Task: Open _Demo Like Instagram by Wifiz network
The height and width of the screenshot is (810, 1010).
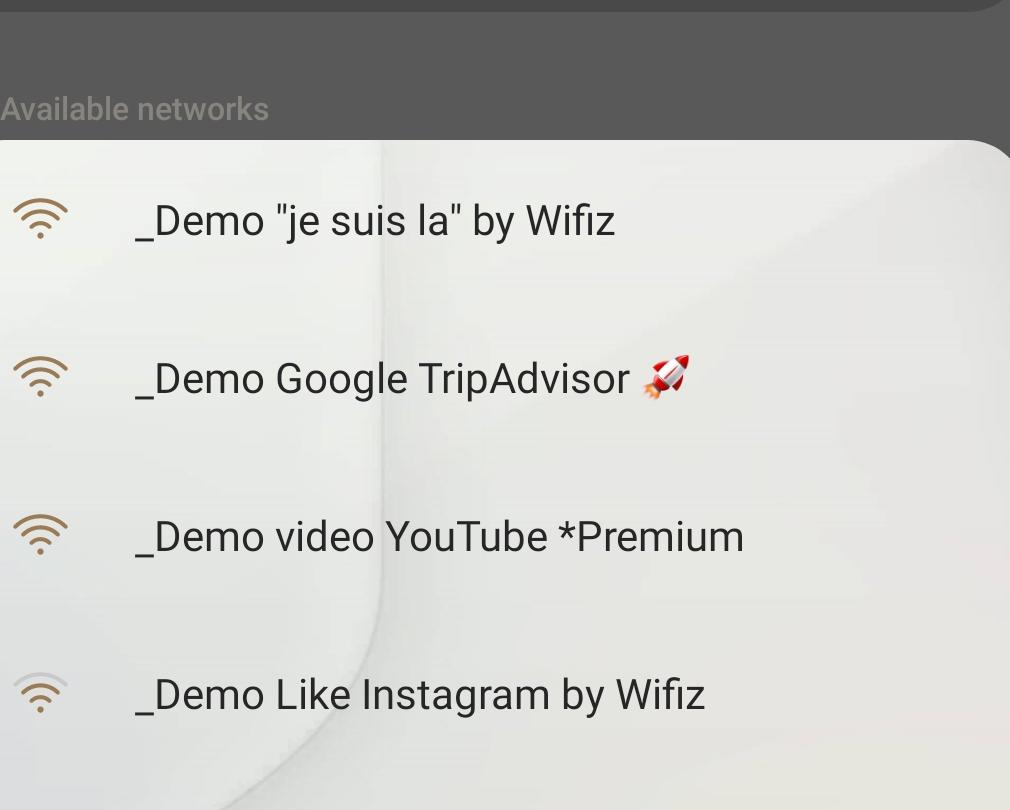Action: pos(420,695)
